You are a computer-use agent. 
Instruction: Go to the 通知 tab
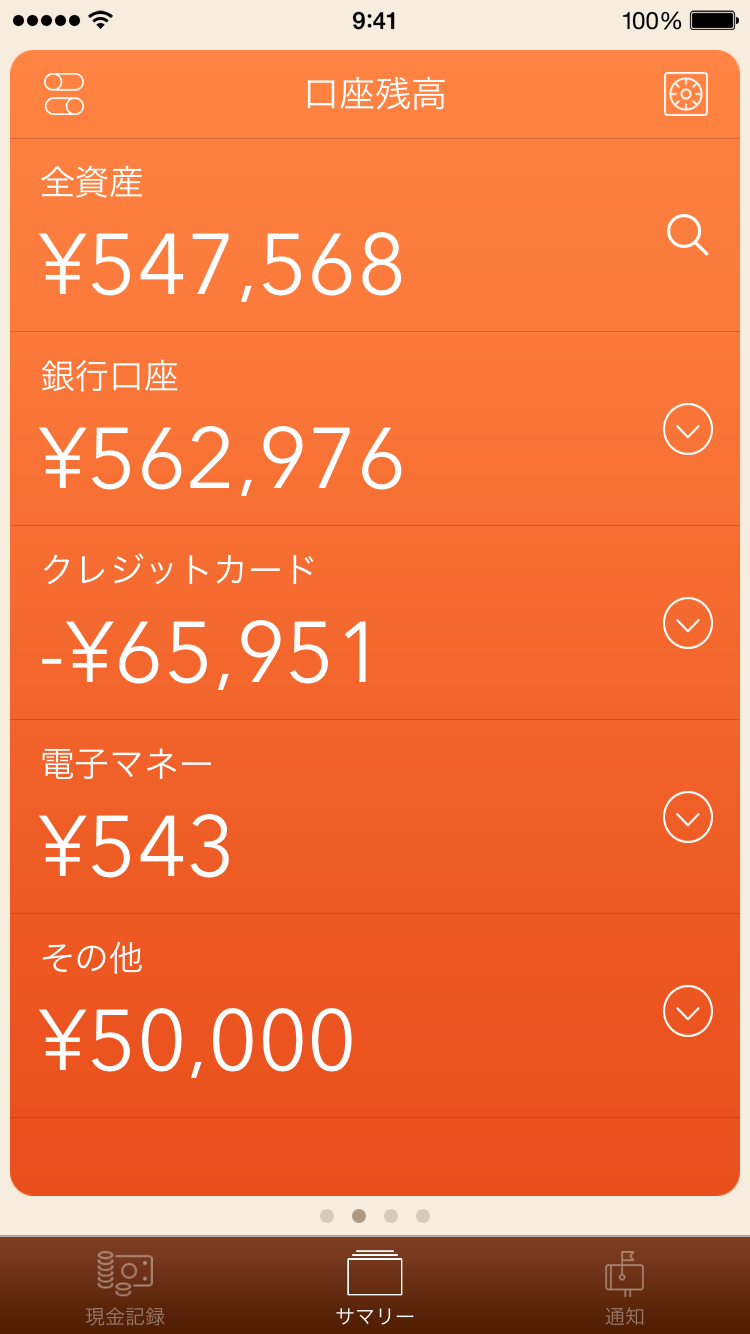click(625, 1288)
